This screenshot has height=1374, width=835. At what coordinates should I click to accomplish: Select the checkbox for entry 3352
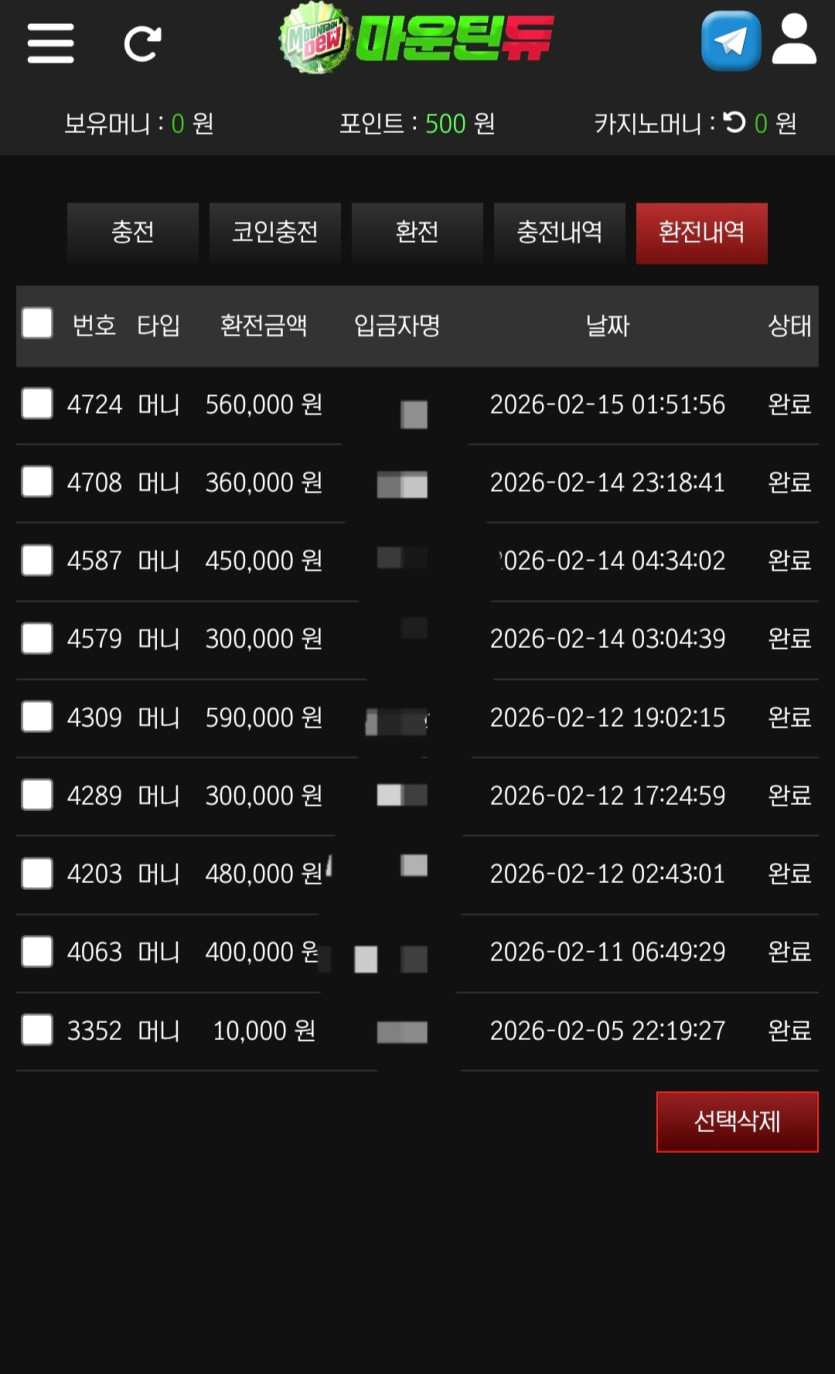37,1029
